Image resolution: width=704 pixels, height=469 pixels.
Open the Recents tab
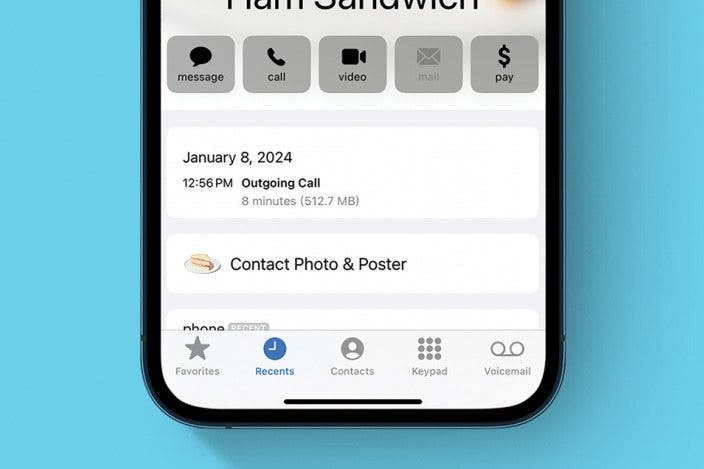(x=274, y=357)
